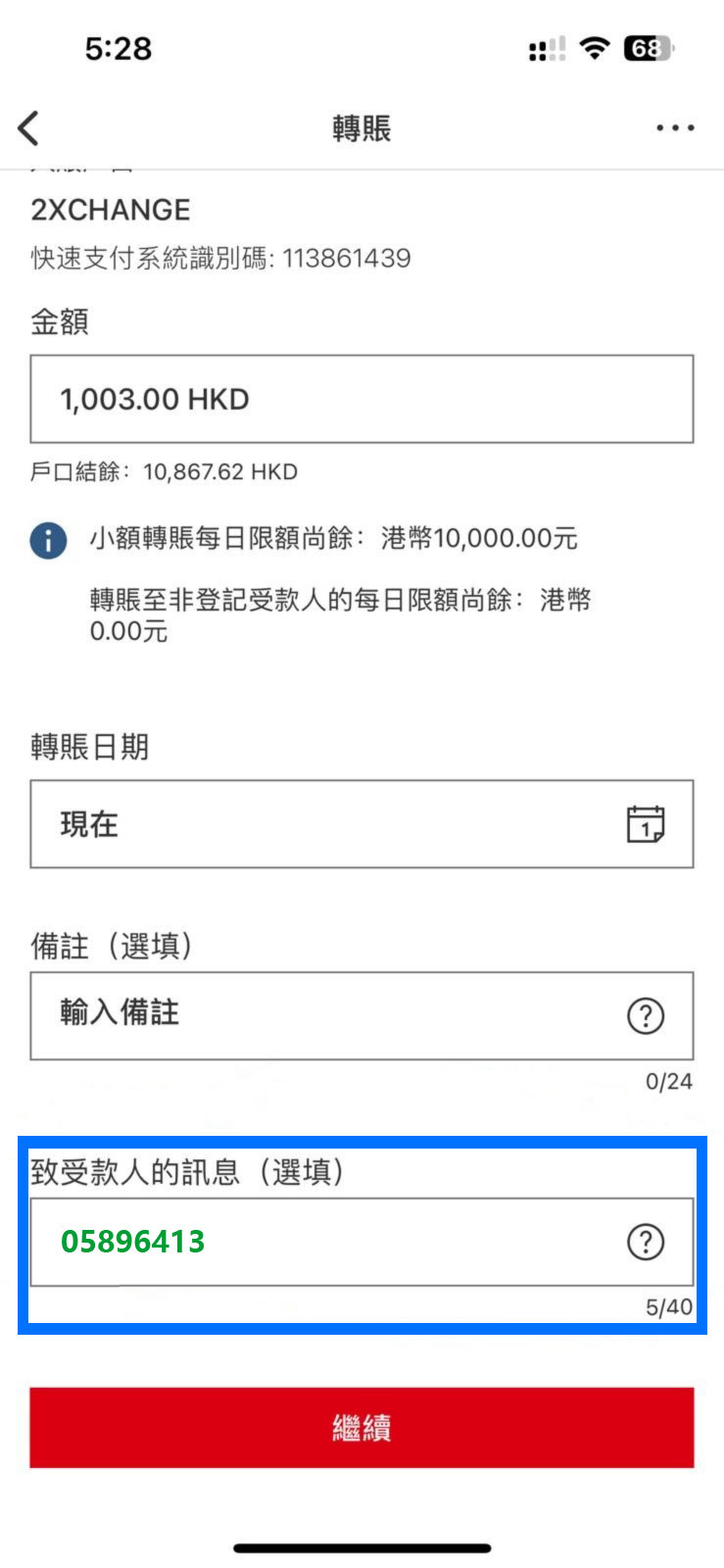Edit the 金額 amount field
Image resolution: width=724 pixels, height=1568 pixels.
click(x=362, y=399)
